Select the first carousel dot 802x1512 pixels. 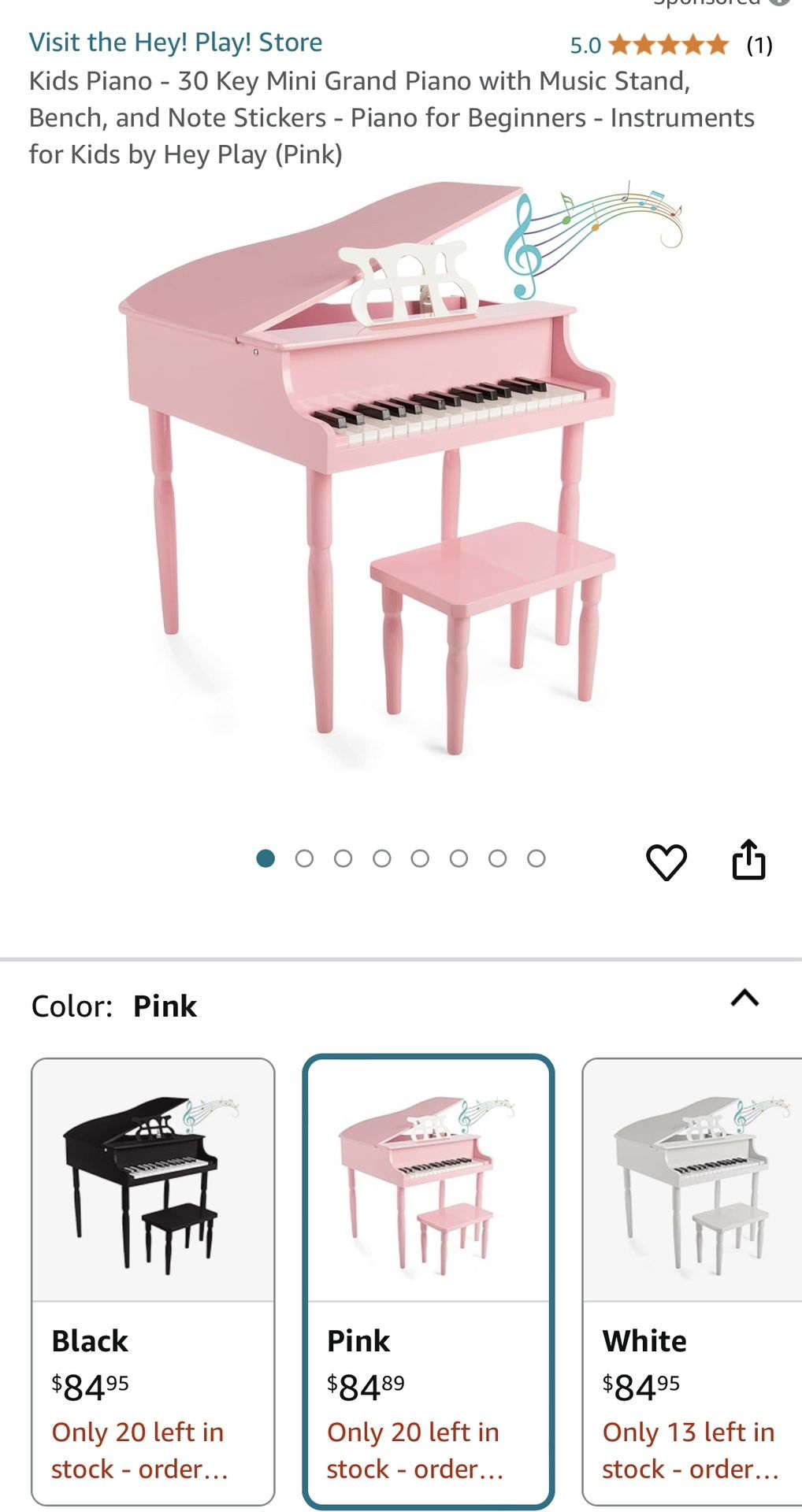tap(267, 858)
